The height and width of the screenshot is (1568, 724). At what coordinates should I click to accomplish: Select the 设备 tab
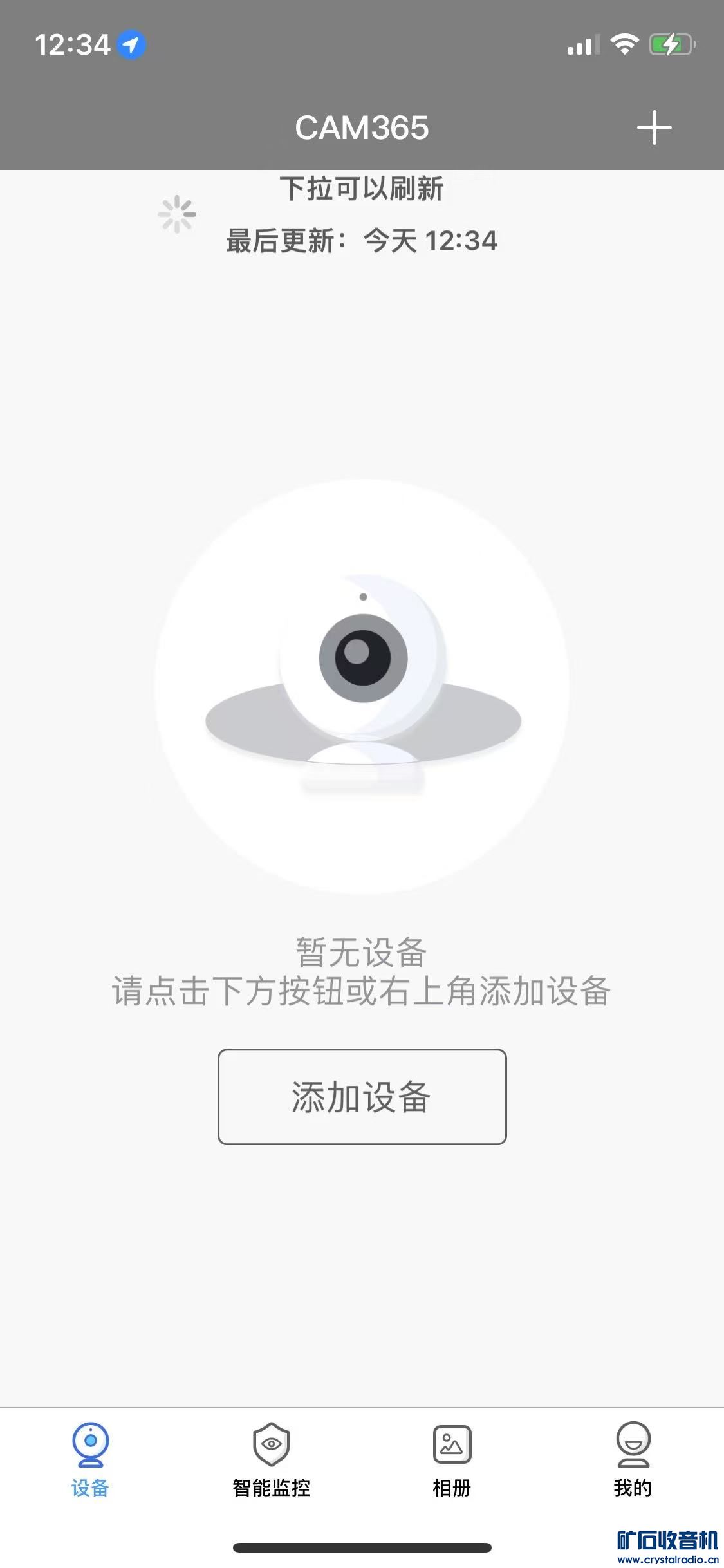90,1459
